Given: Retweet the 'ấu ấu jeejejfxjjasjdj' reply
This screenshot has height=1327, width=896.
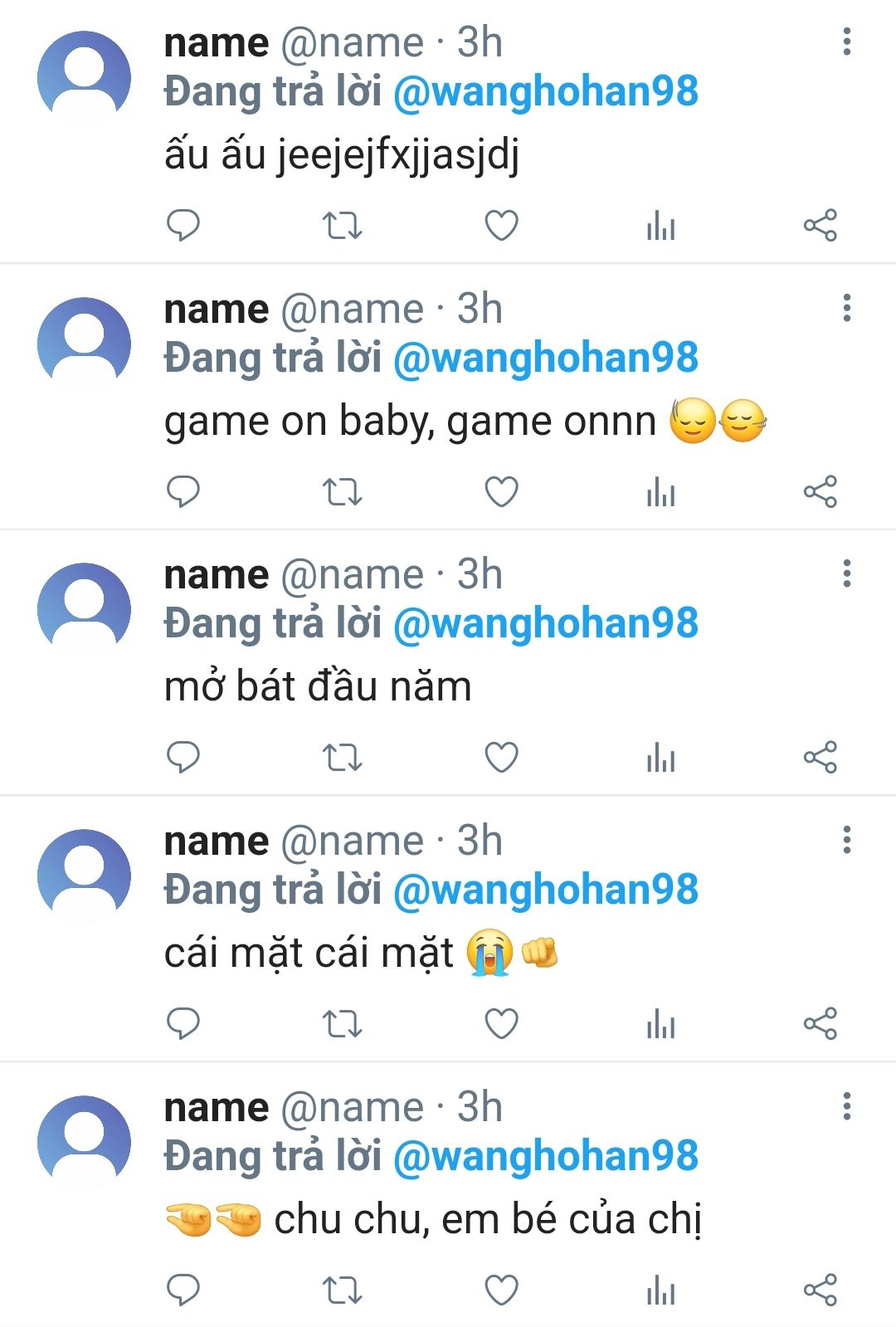Looking at the screenshot, I should (x=342, y=225).
